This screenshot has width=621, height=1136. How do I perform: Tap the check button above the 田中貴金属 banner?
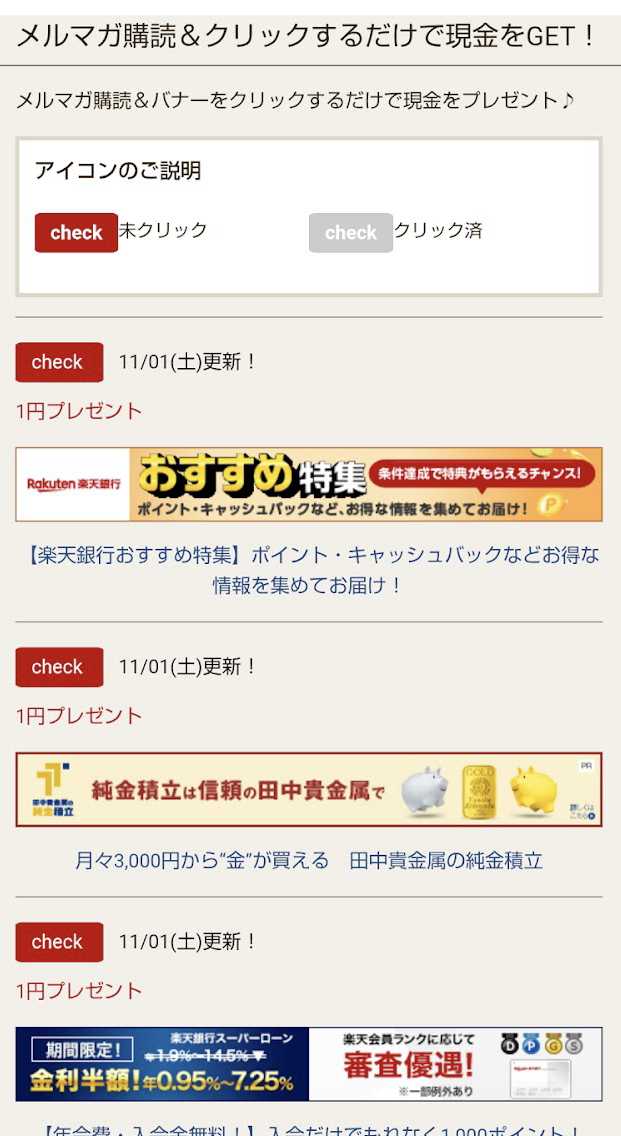(59, 667)
